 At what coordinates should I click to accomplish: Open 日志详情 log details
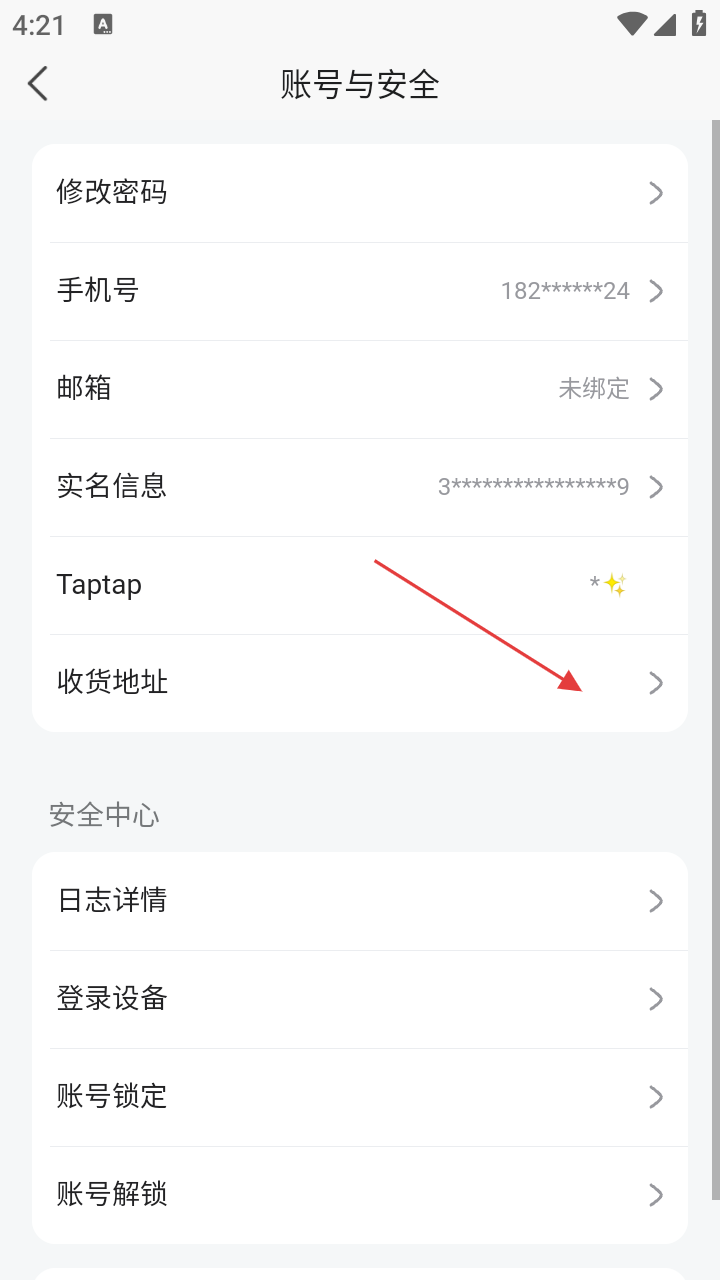[x=360, y=901]
